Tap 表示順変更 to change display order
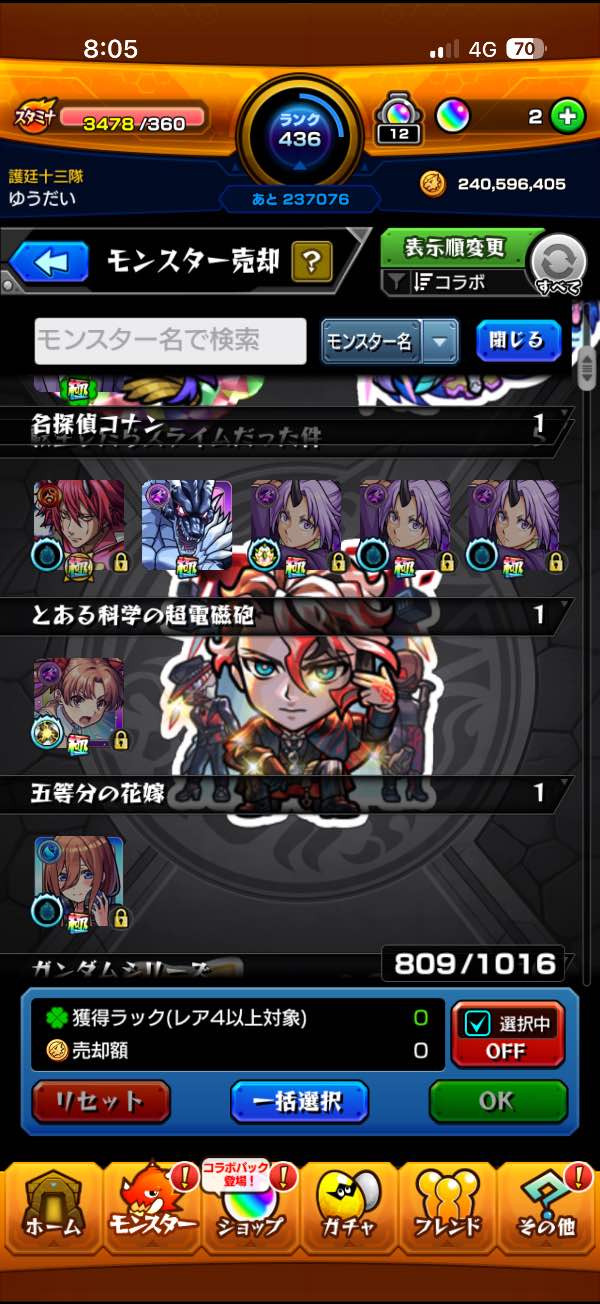Viewport: 600px width, 1304px height. pyautogui.click(x=455, y=248)
